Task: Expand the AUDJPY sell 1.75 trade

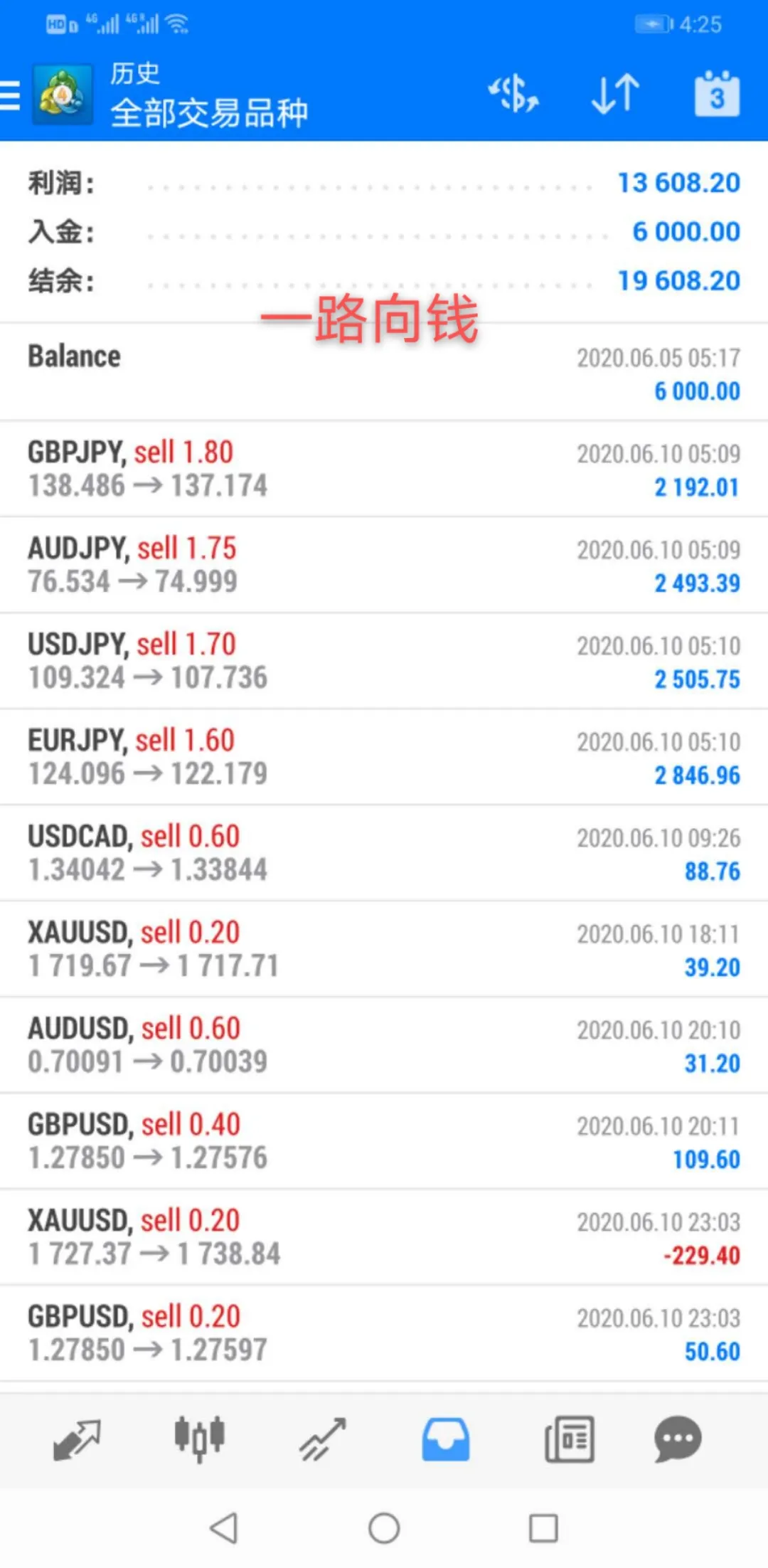Action: tap(384, 565)
